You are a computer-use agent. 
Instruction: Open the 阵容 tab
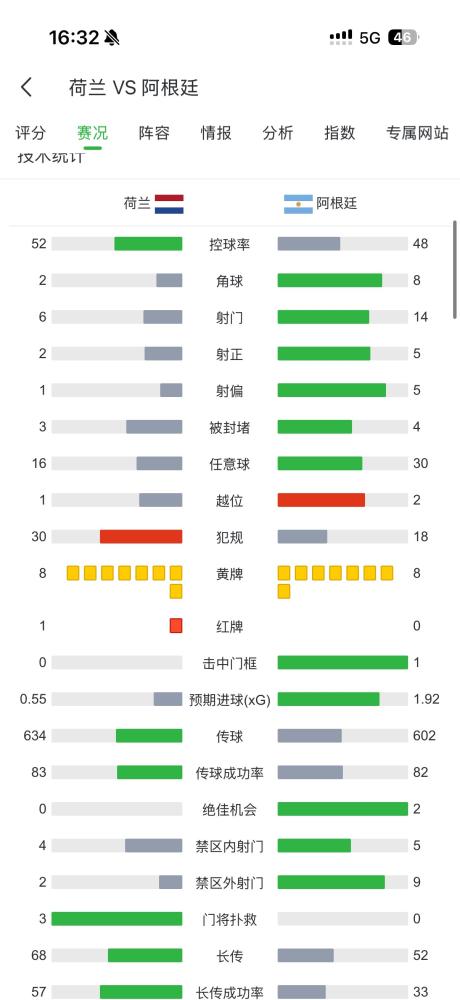pos(154,133)
